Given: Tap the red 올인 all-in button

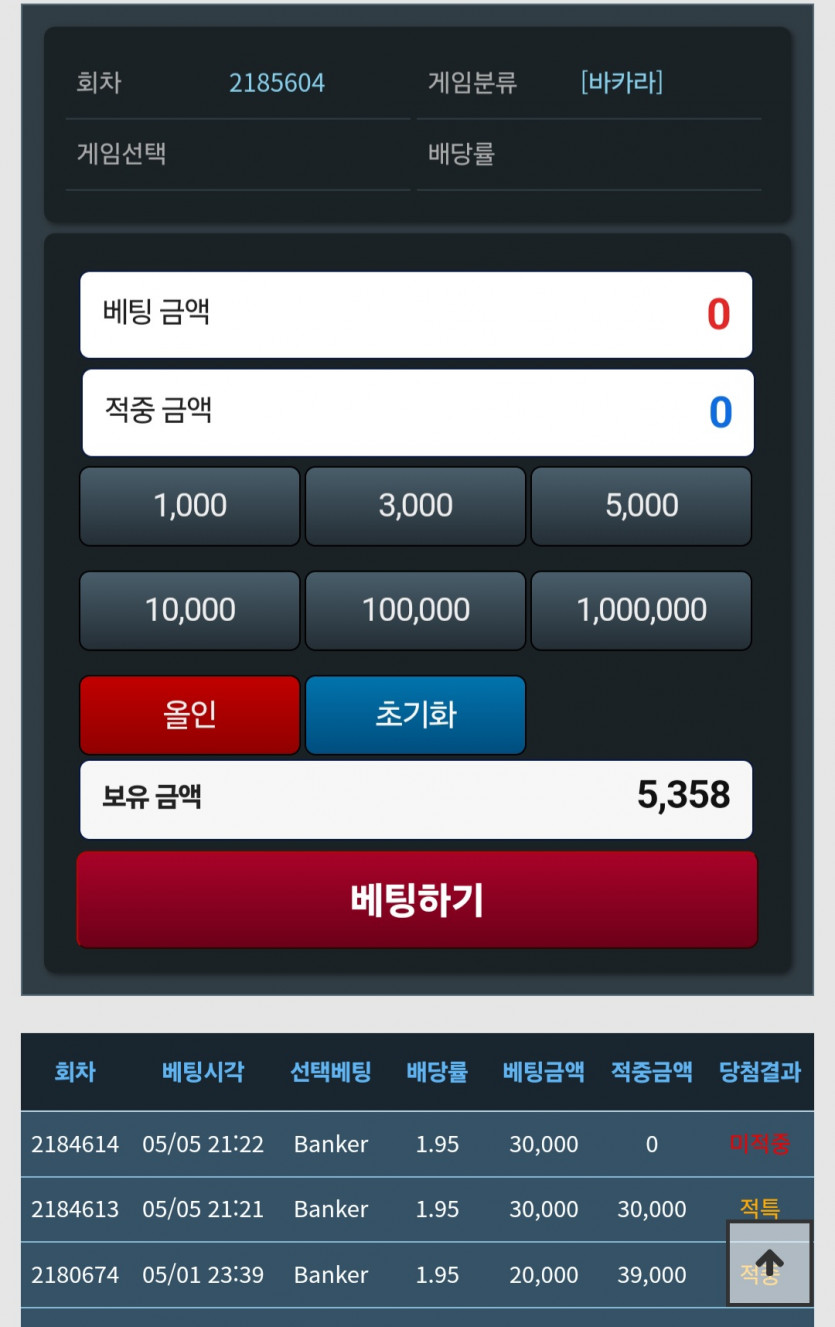Looking at the screenshot, I should click(190, 715).
